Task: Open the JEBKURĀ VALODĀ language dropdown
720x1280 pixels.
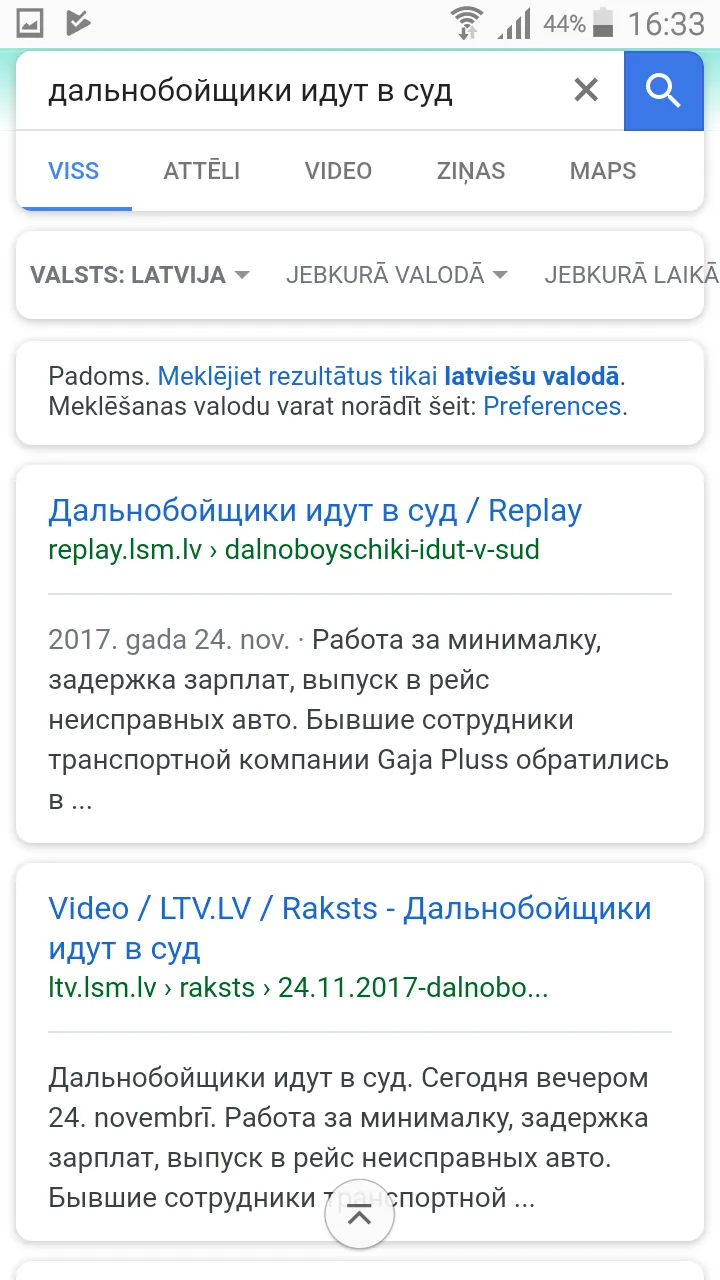Action: pyautogui.click(x=397, y=275)
